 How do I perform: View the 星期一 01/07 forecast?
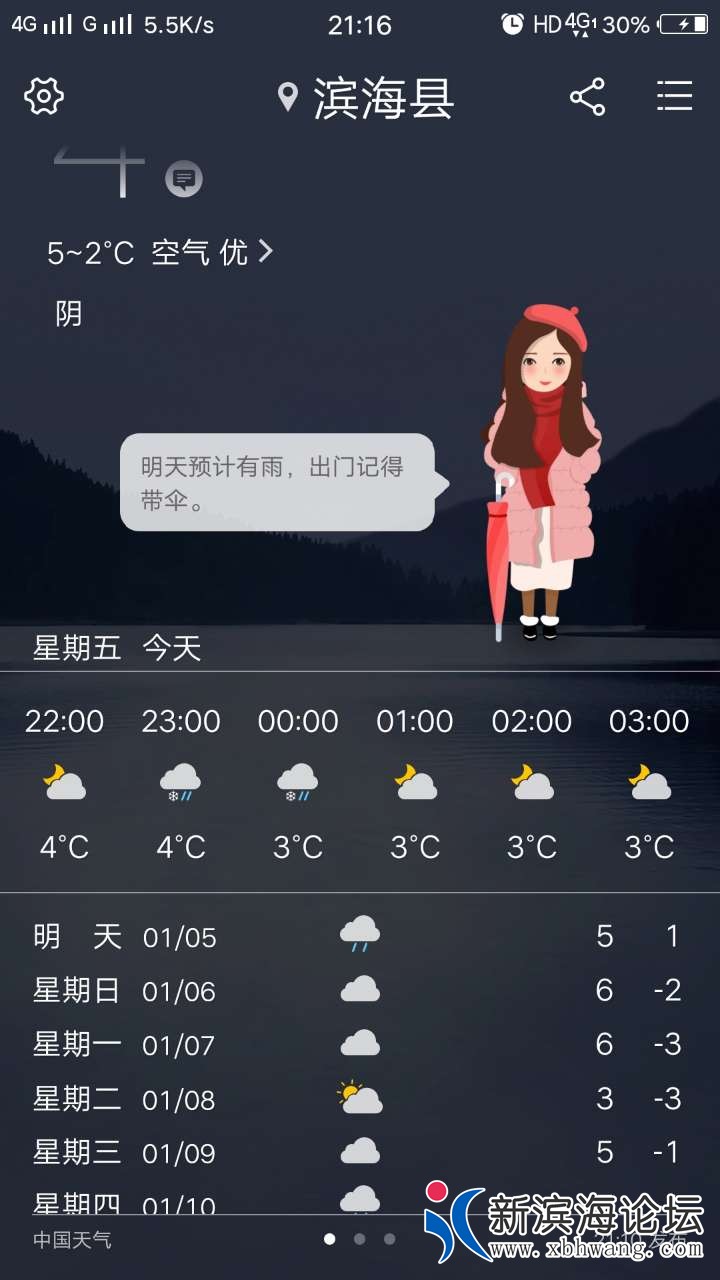(x=359, y=1045)
